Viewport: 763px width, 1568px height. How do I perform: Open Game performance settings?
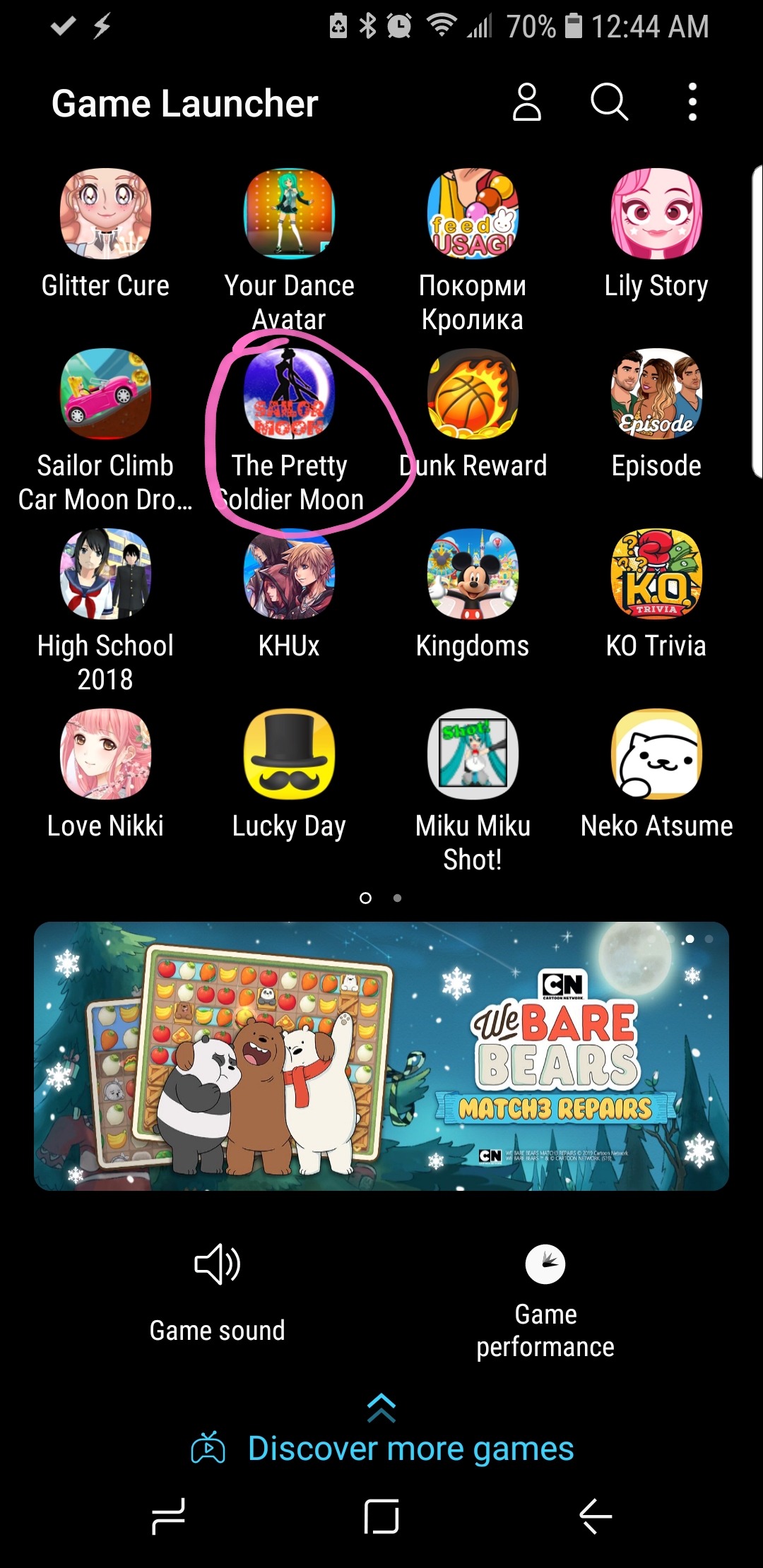point(545,1301)
